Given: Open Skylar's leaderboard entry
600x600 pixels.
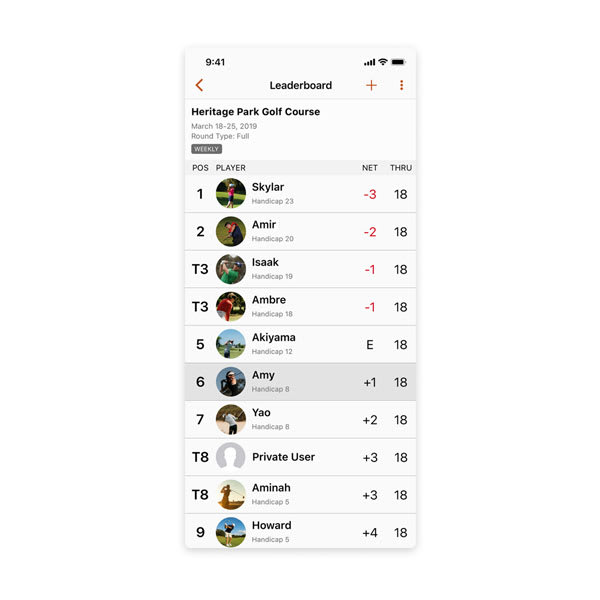Looking at the screenshot, I should [x=300, y=194].
